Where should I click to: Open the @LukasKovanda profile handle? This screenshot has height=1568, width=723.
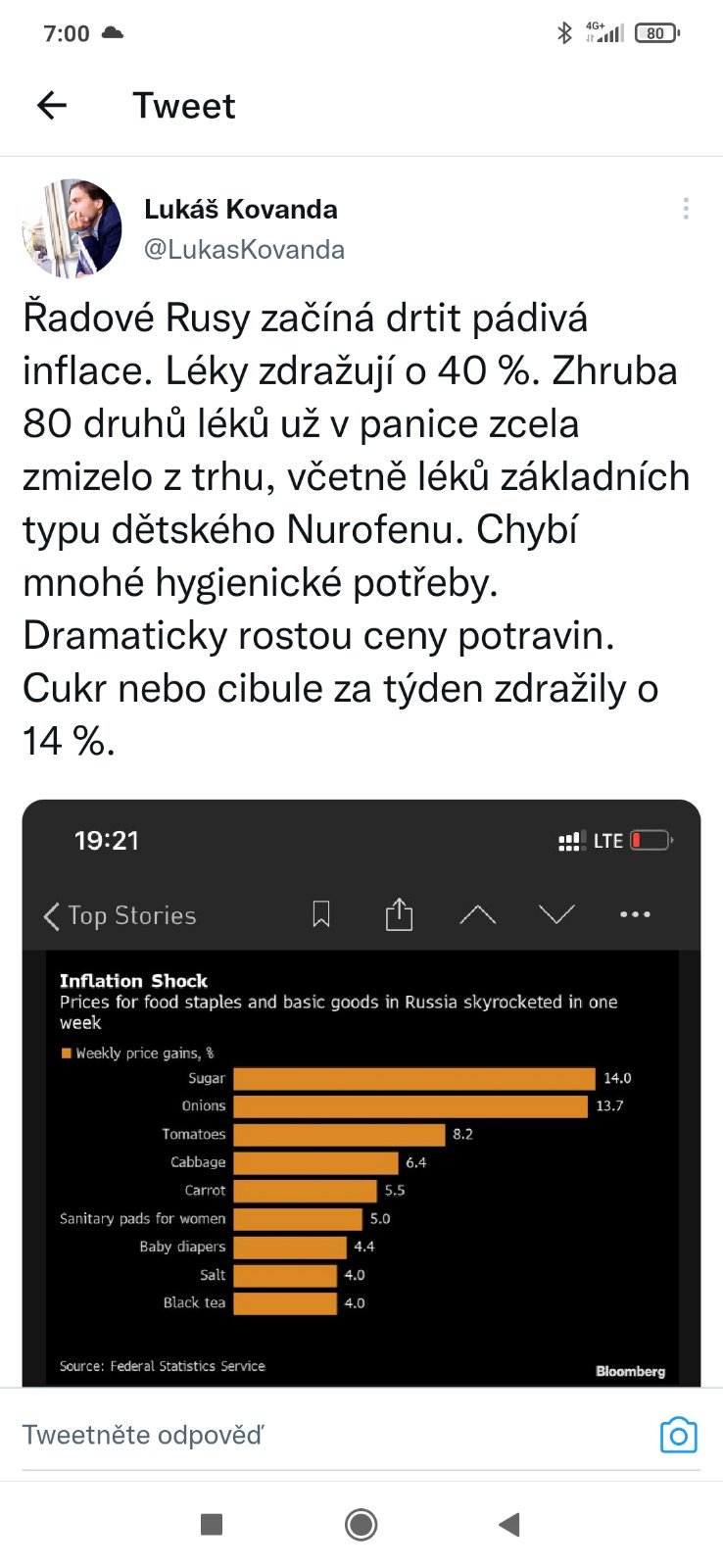pos(244,250)
